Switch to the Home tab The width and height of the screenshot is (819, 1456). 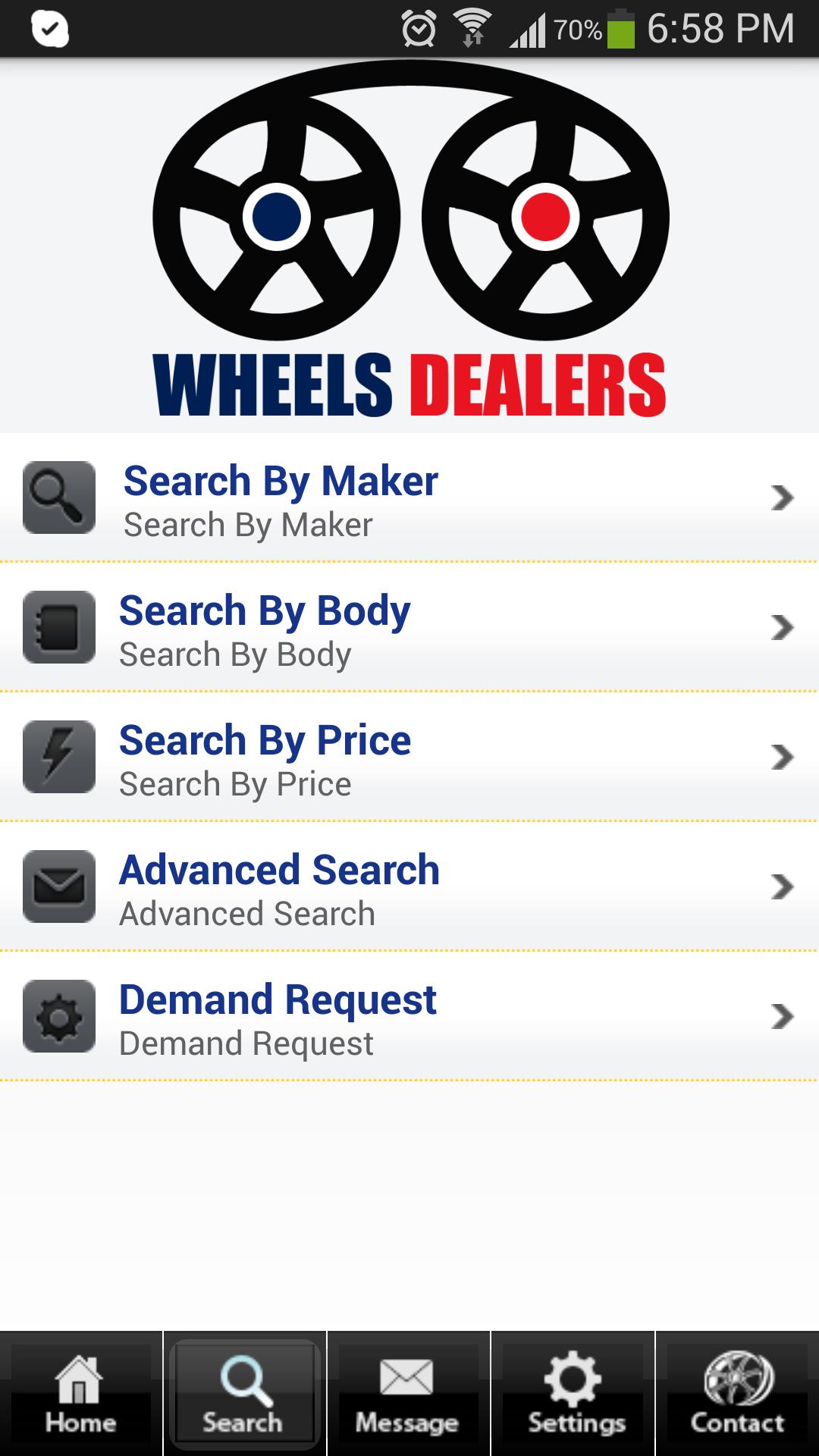[80, 1395]
